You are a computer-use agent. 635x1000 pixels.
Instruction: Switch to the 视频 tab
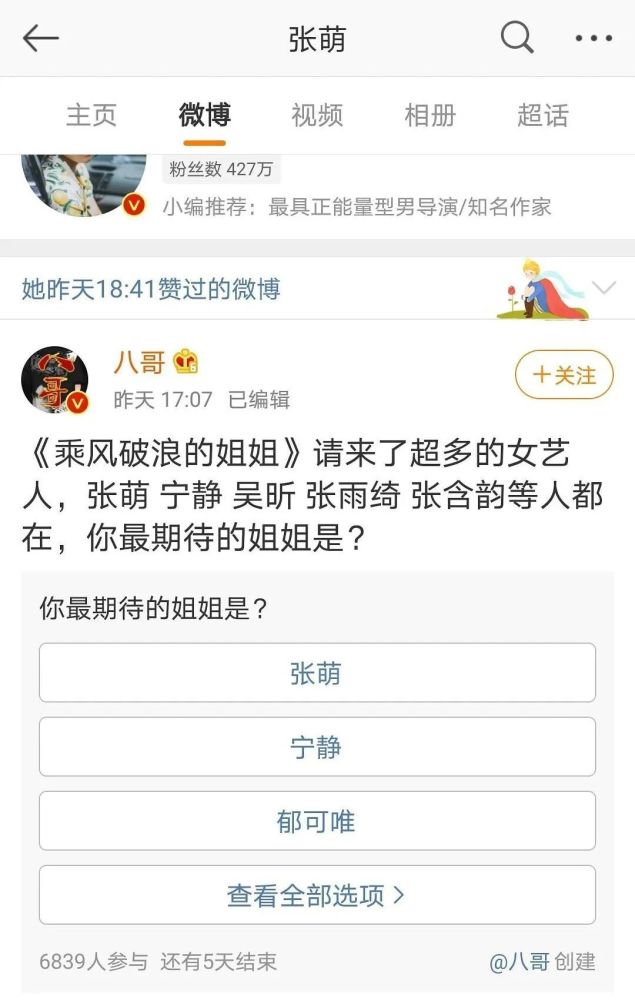(317, 115)
